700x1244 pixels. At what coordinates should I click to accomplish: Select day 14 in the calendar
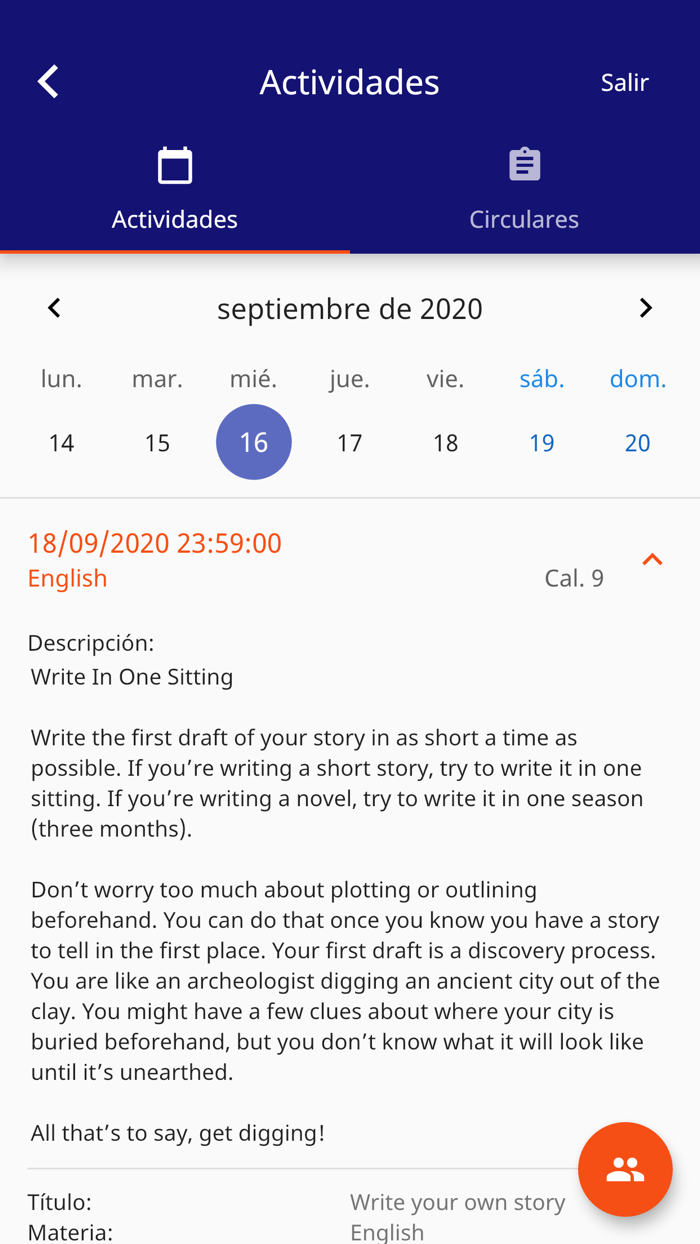point(61,442)
